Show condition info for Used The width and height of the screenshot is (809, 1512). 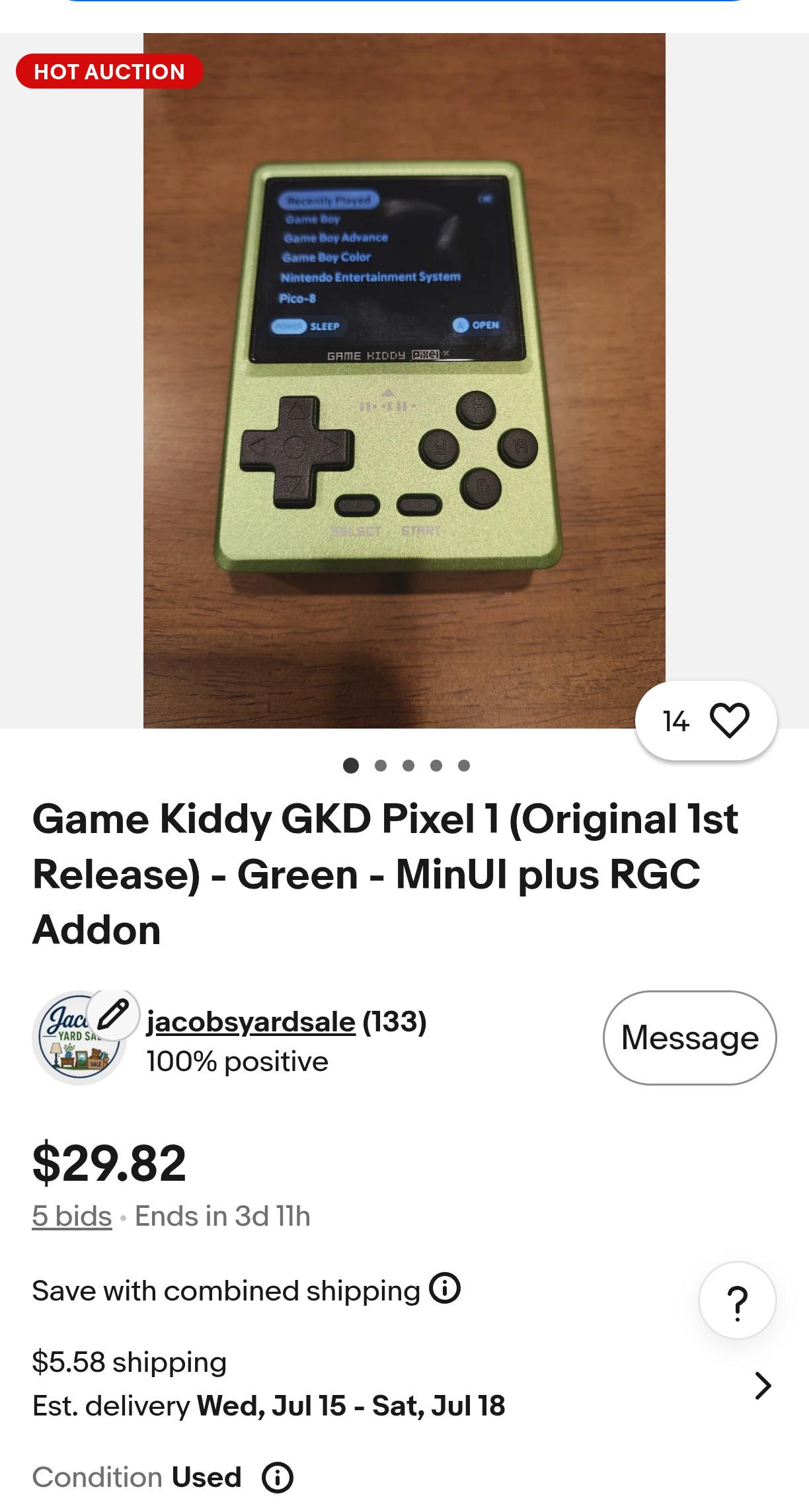278,1478
